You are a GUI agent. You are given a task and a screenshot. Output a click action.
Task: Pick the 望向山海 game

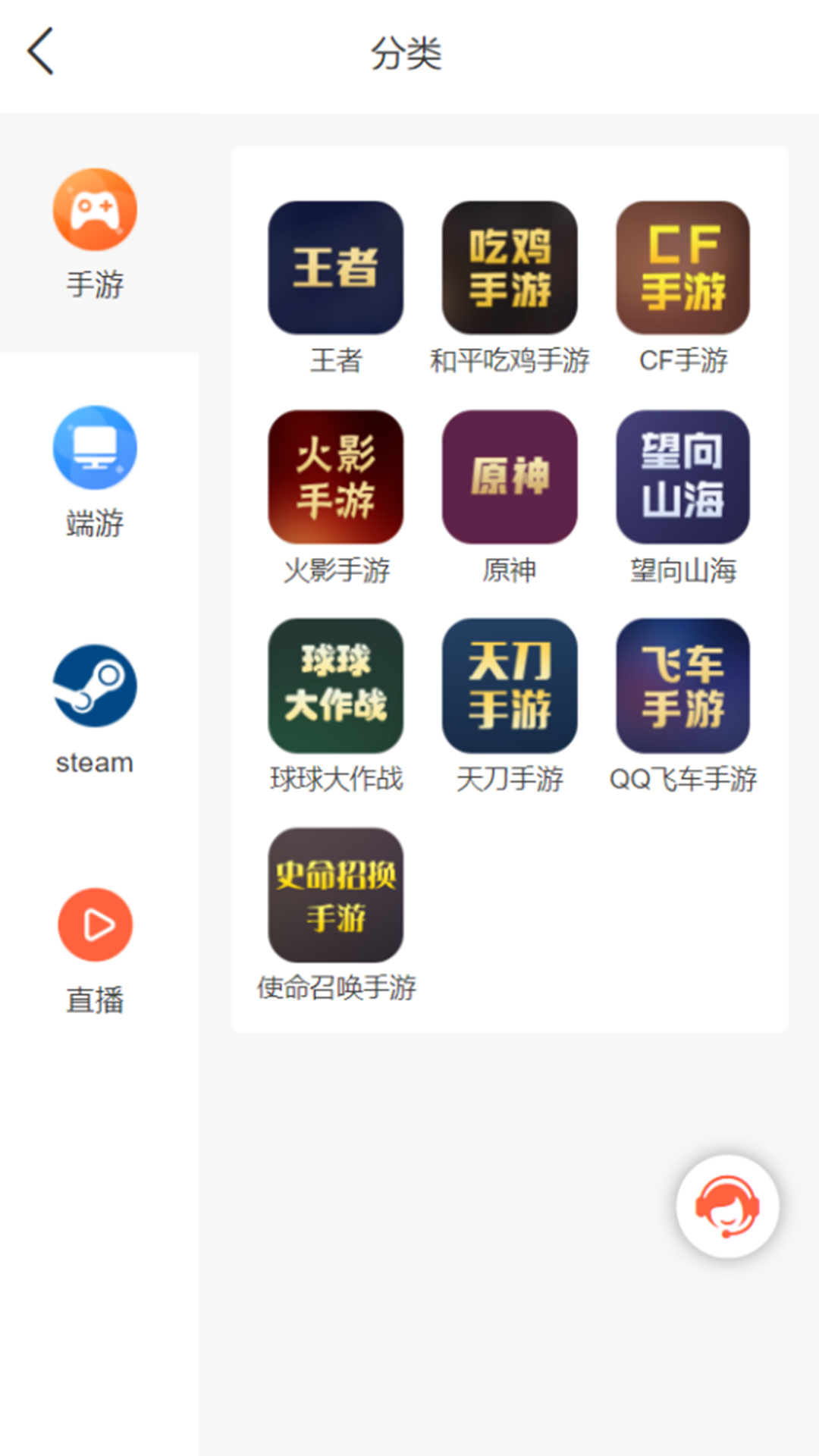point(683,477)
